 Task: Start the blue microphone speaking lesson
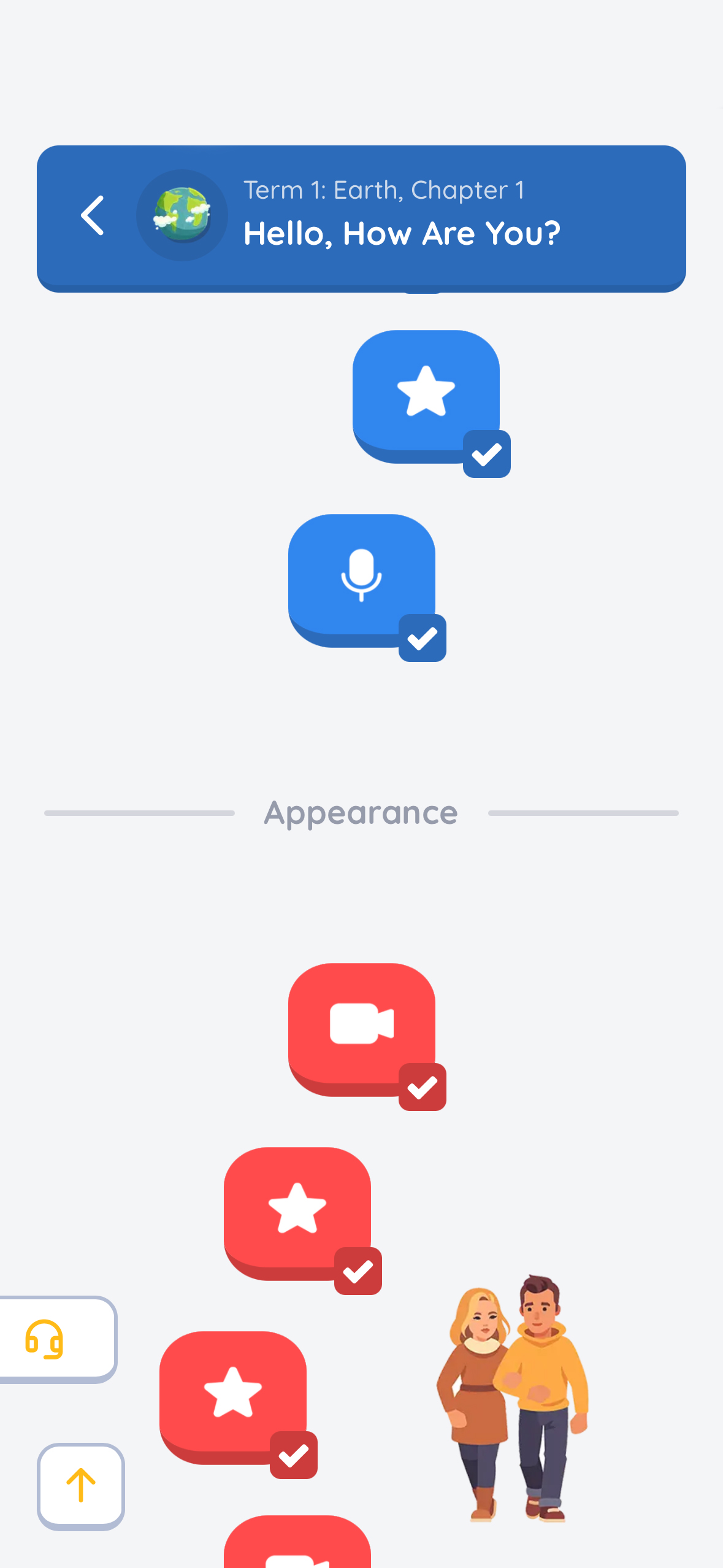(361, 577)
